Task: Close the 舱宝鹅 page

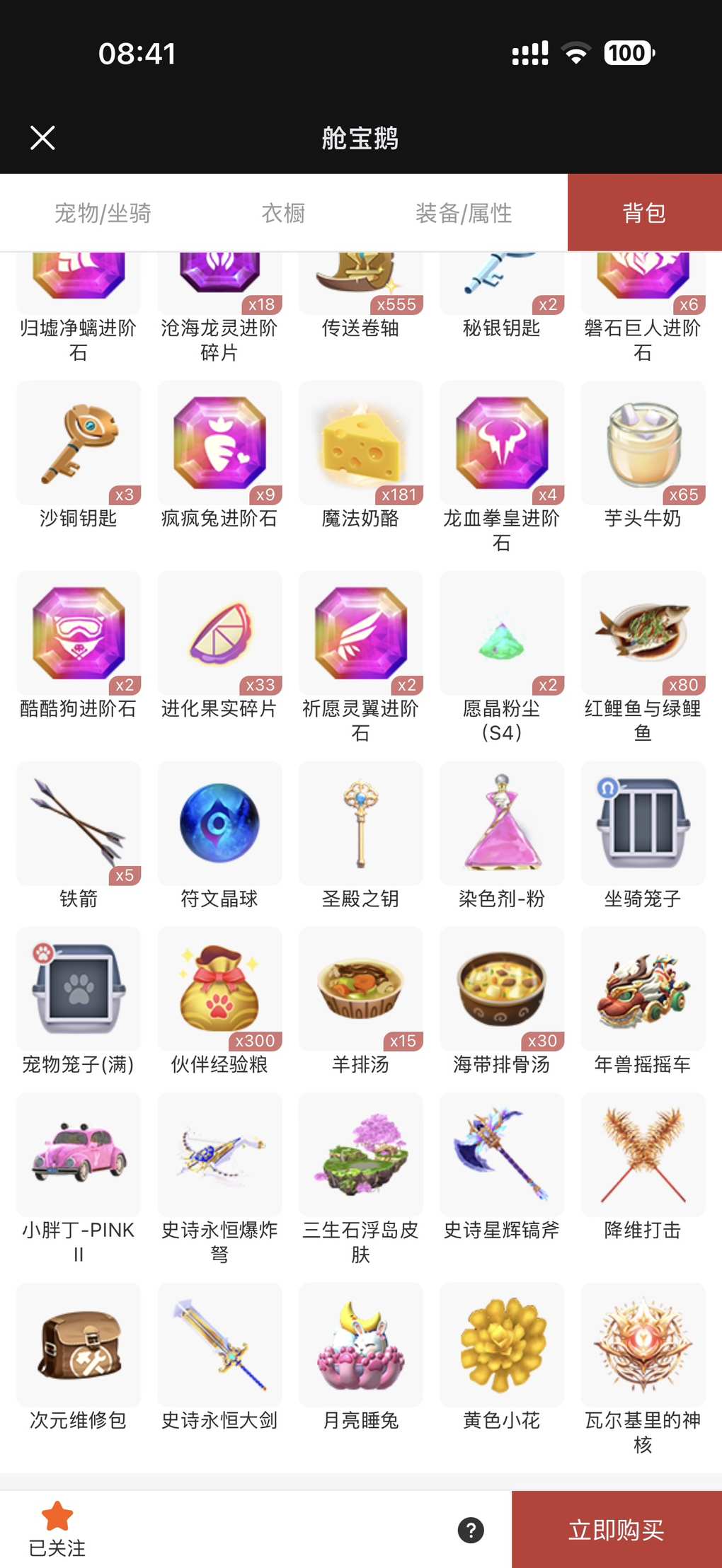Action: (x=42, y=138)
